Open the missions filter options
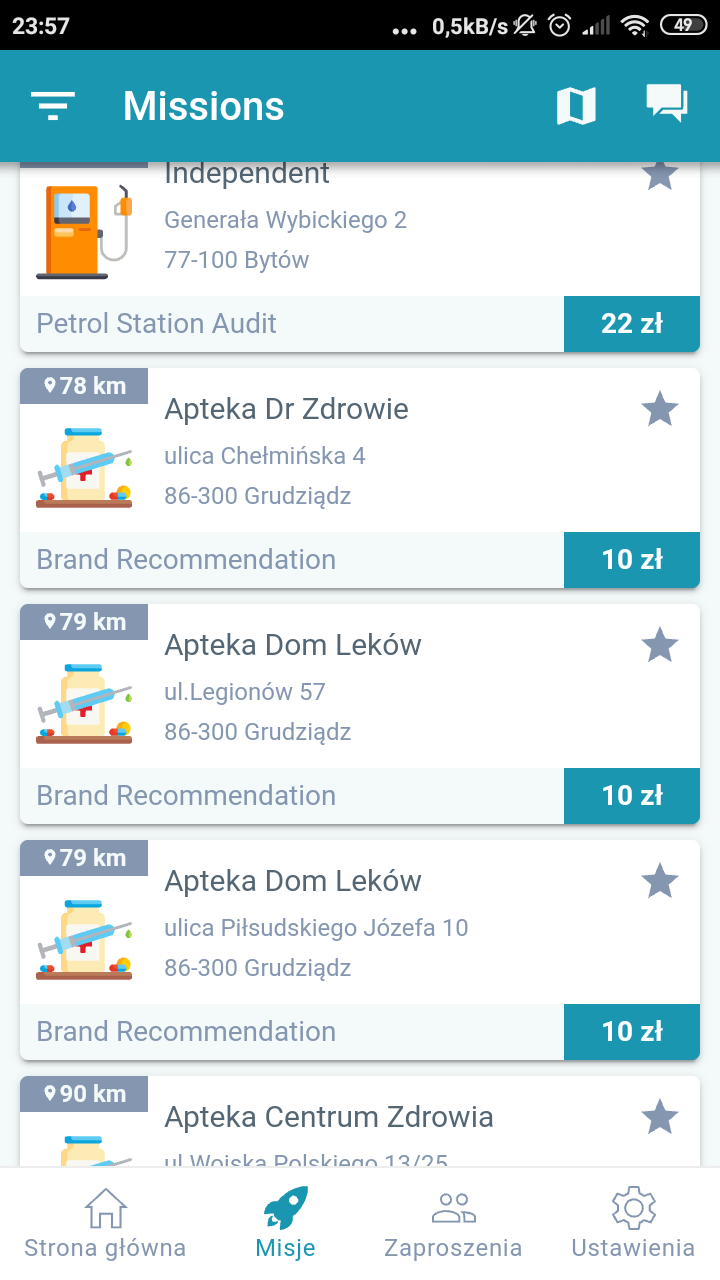The width and height of the screenshot is (720, 1280). 53,106
